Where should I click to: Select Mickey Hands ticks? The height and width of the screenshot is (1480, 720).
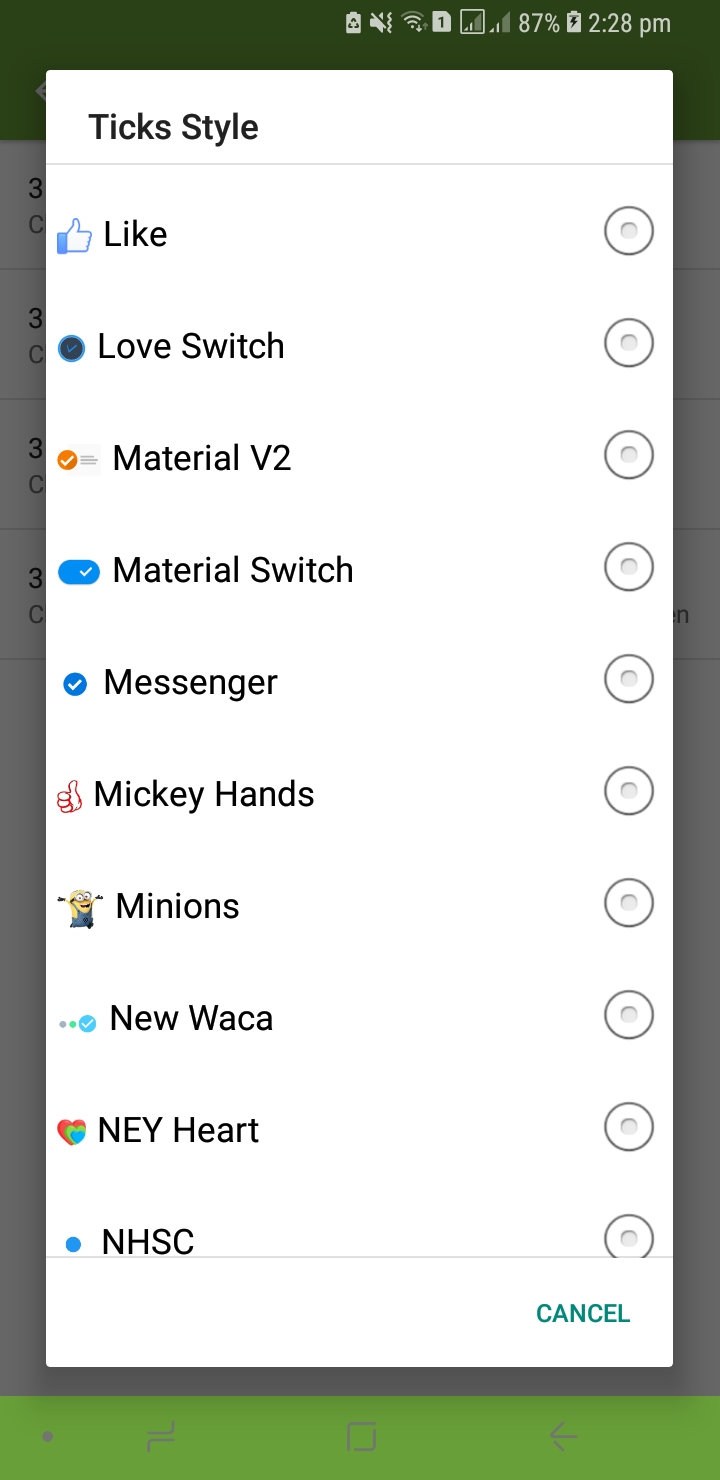359,794
